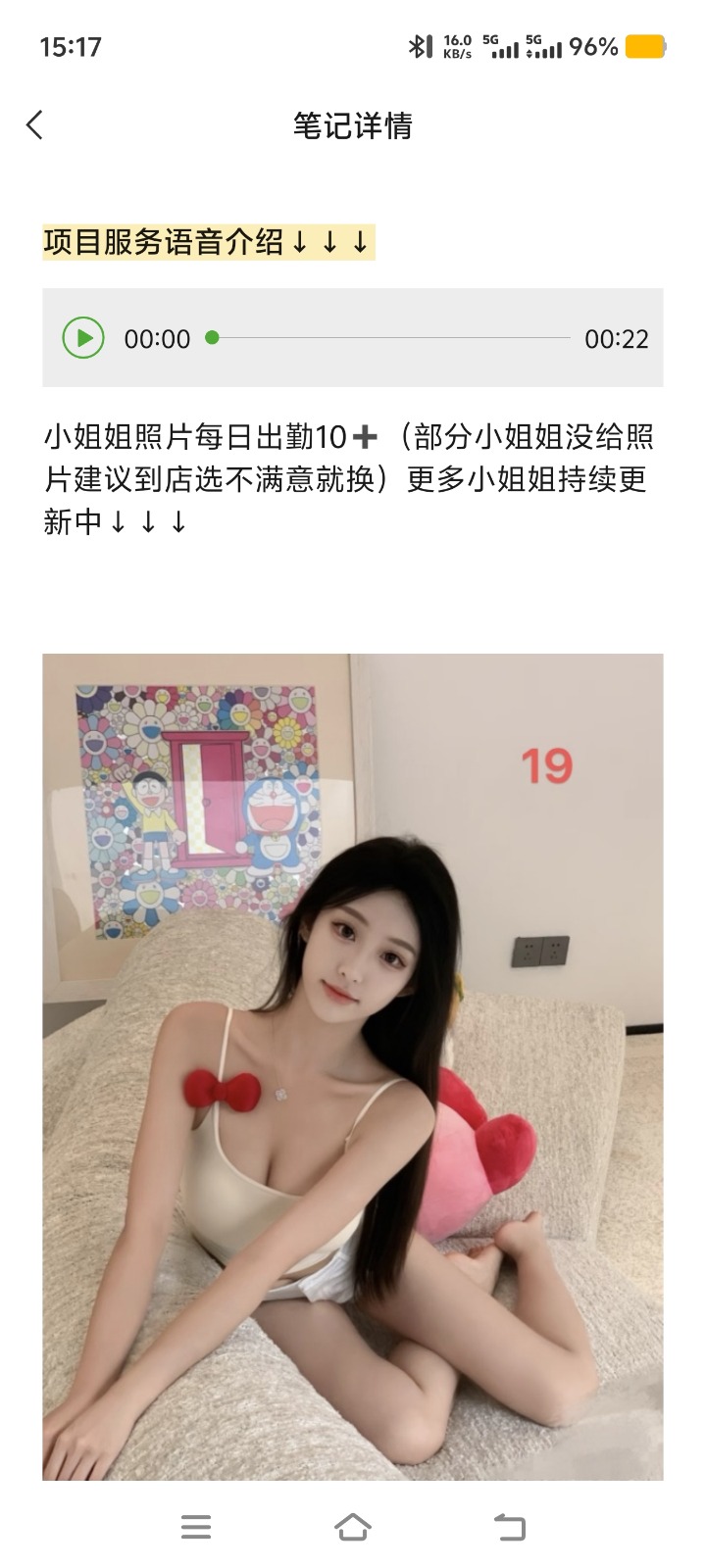Go back from the 笔记详情 page
Viewport: 706px width, 1568px height.
click(x=35, y=125)
